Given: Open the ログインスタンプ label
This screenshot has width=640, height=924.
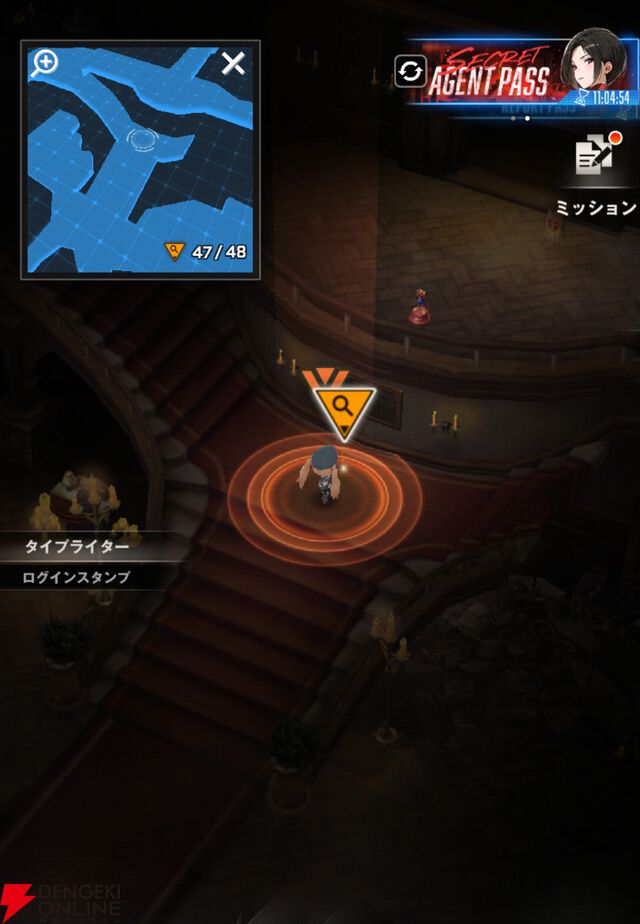Looking at the screenshot, I should pos(77,577).
